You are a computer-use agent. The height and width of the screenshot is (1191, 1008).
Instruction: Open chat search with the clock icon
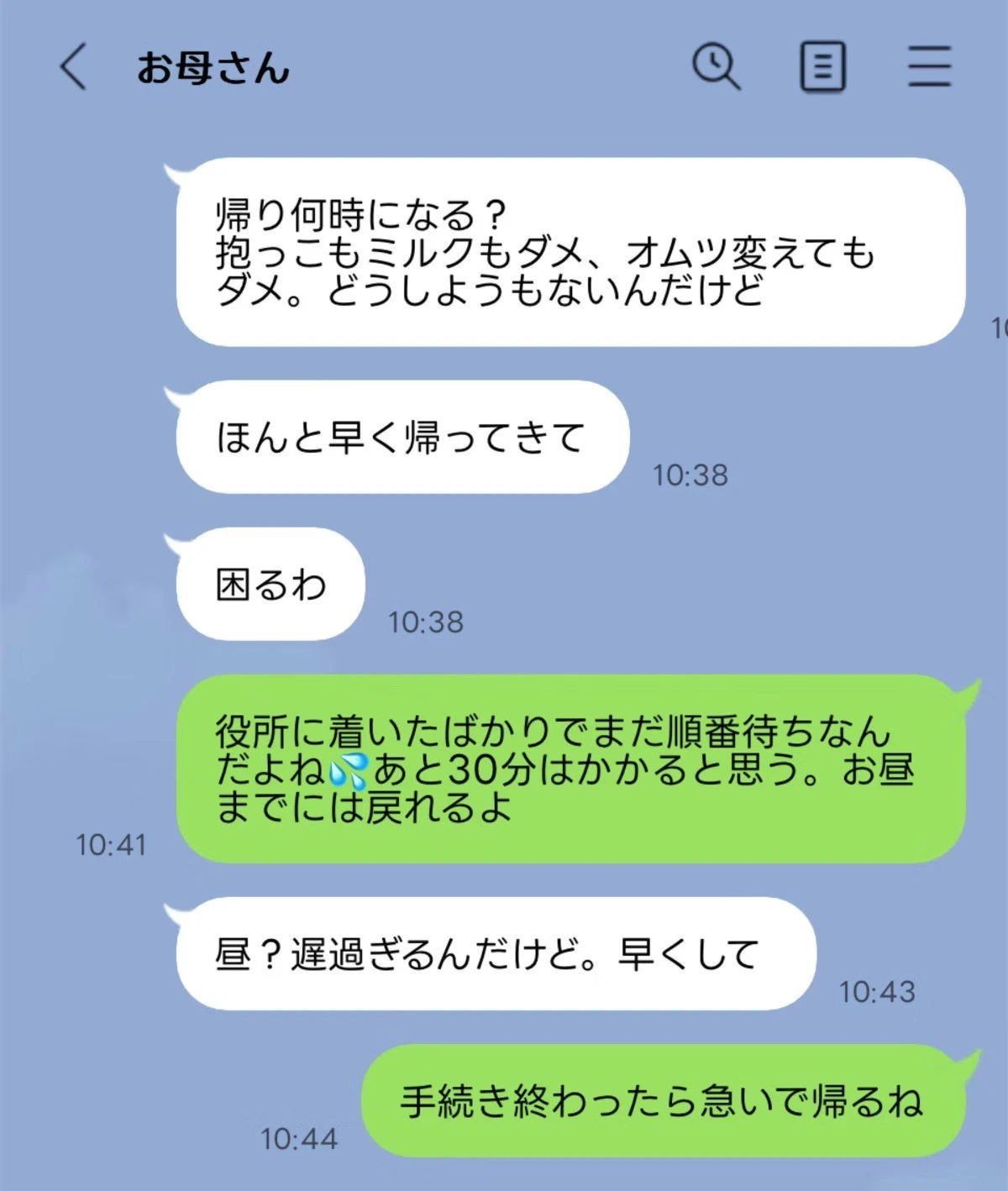[716, 66]
